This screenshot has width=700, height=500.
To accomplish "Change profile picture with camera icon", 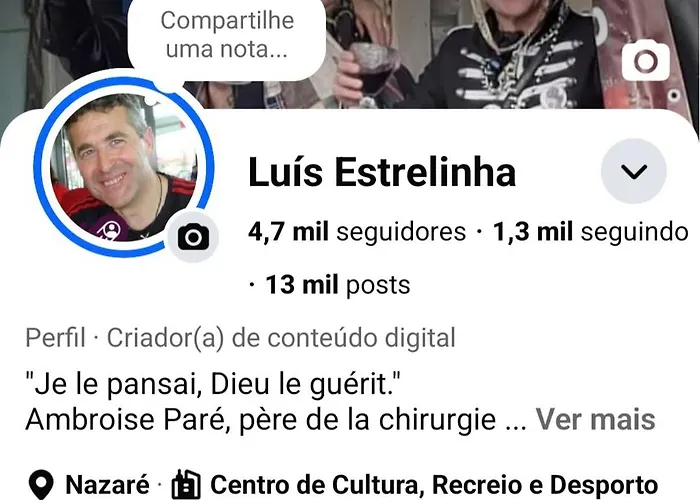I will click(x=192, y=236).
